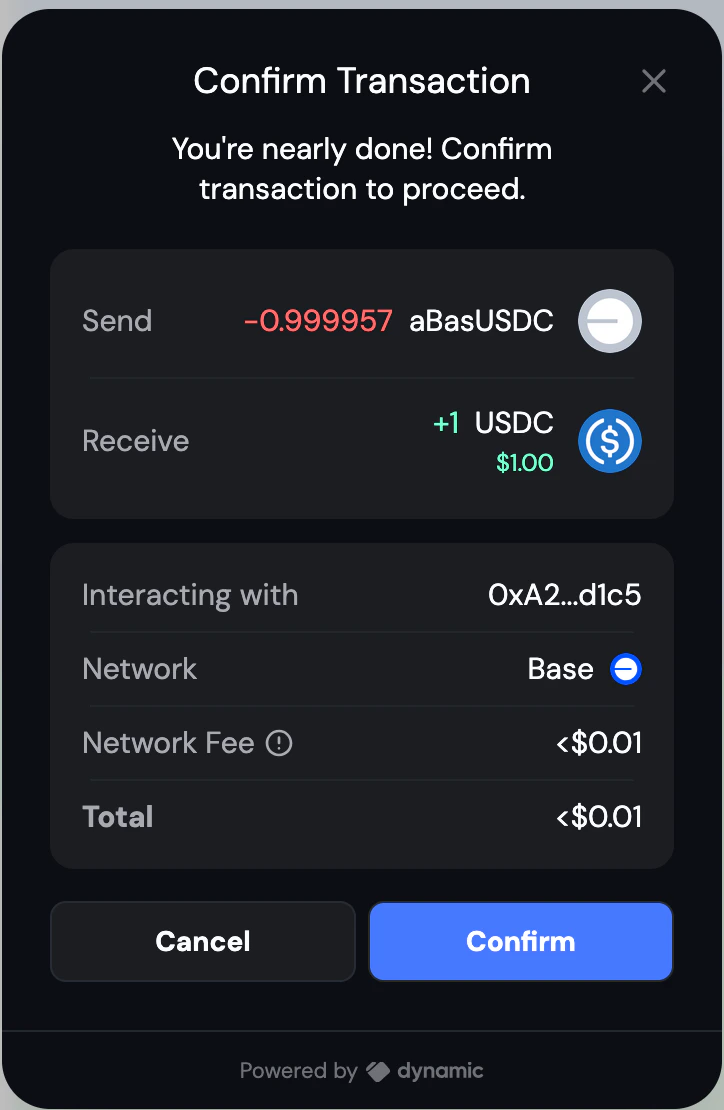Show Network Fee info tooltip
724x1110 pixels.
(279, 743)
